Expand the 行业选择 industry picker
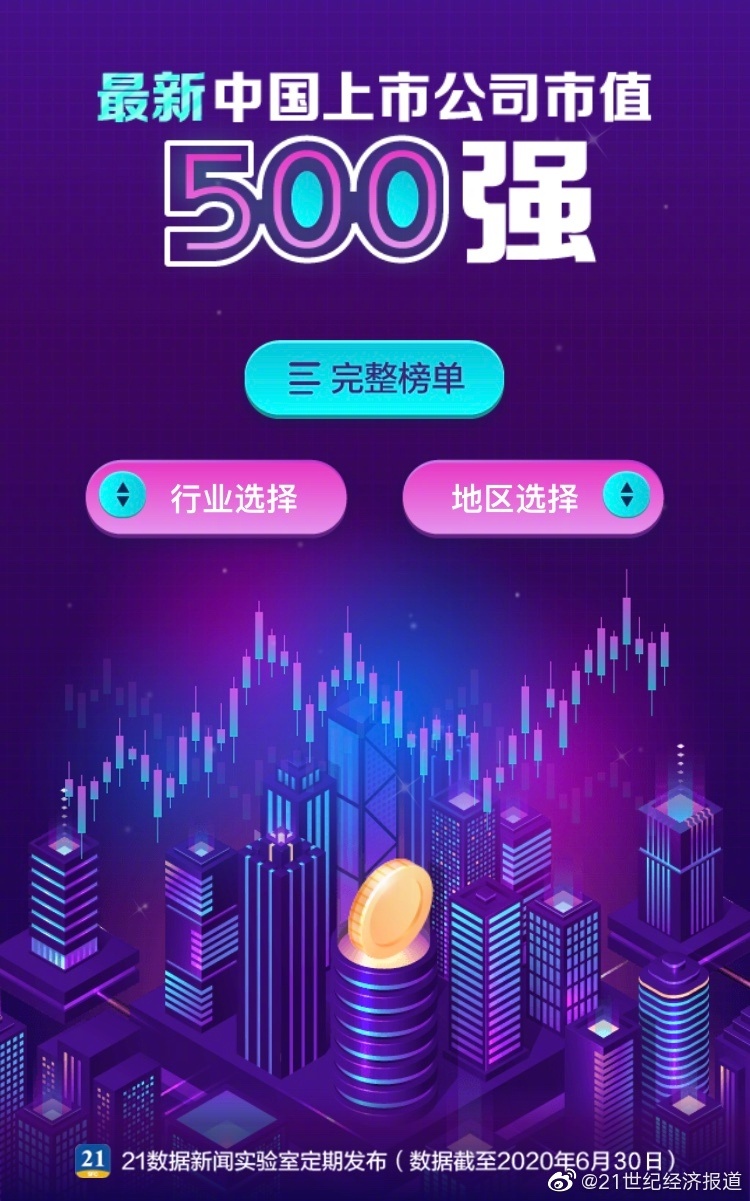Viewport: 750px width, 1201px height. [x=216, y=497]
